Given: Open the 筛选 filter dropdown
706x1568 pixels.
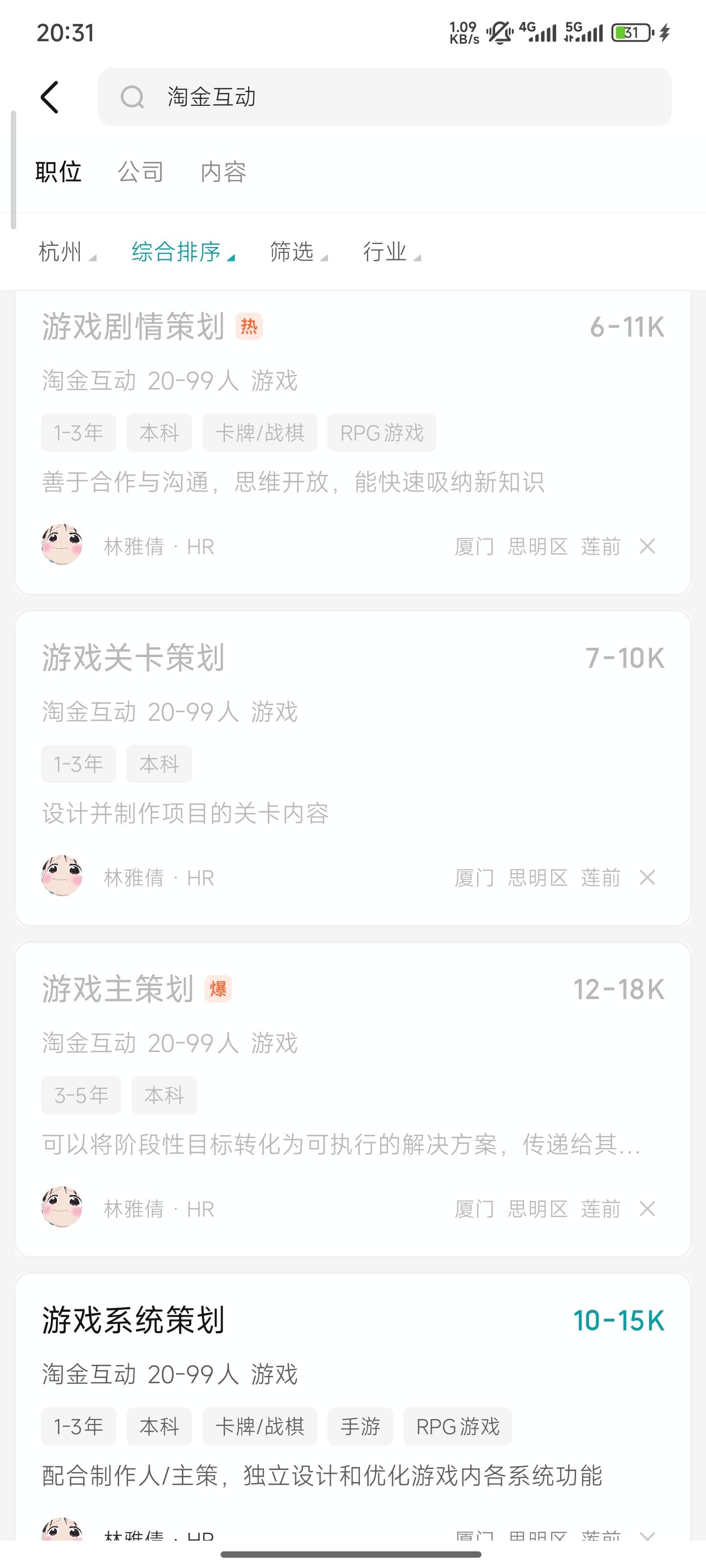Looking at the screenshot, I should (298, 252).
